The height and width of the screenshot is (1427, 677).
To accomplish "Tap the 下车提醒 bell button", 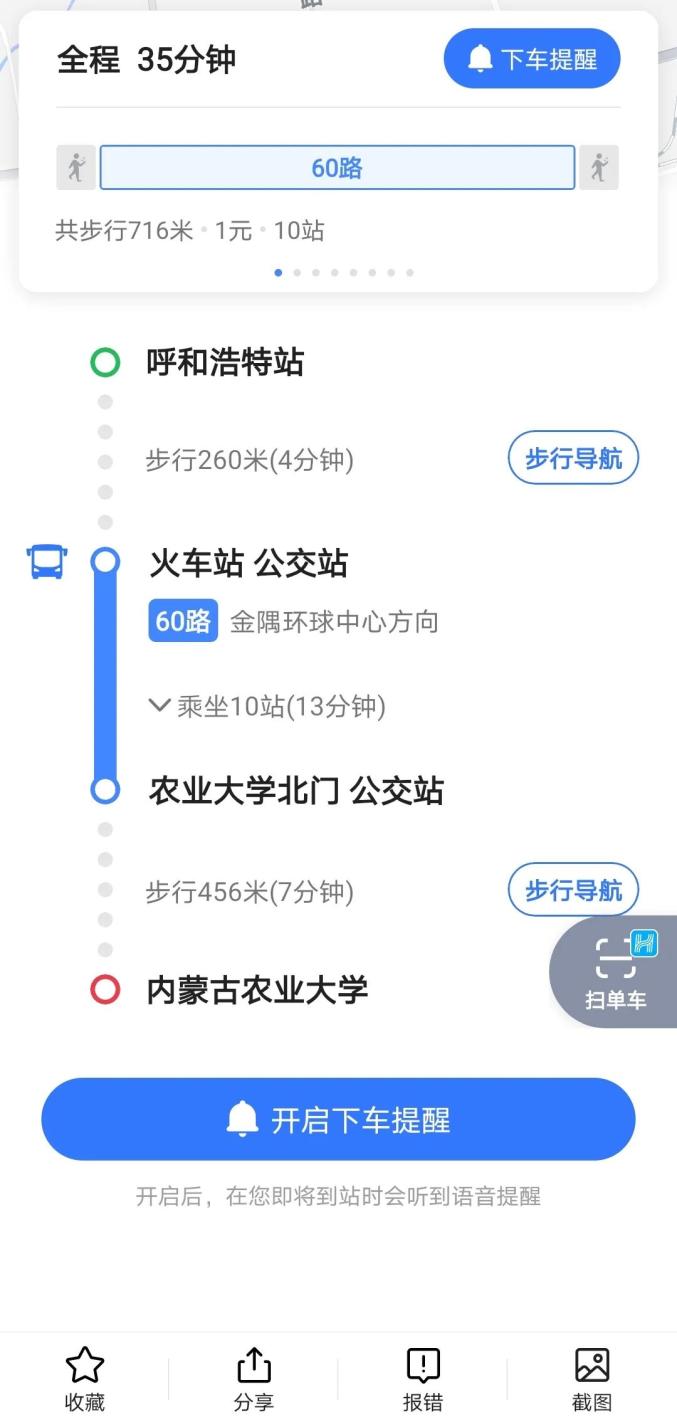I will click(532, 59).
